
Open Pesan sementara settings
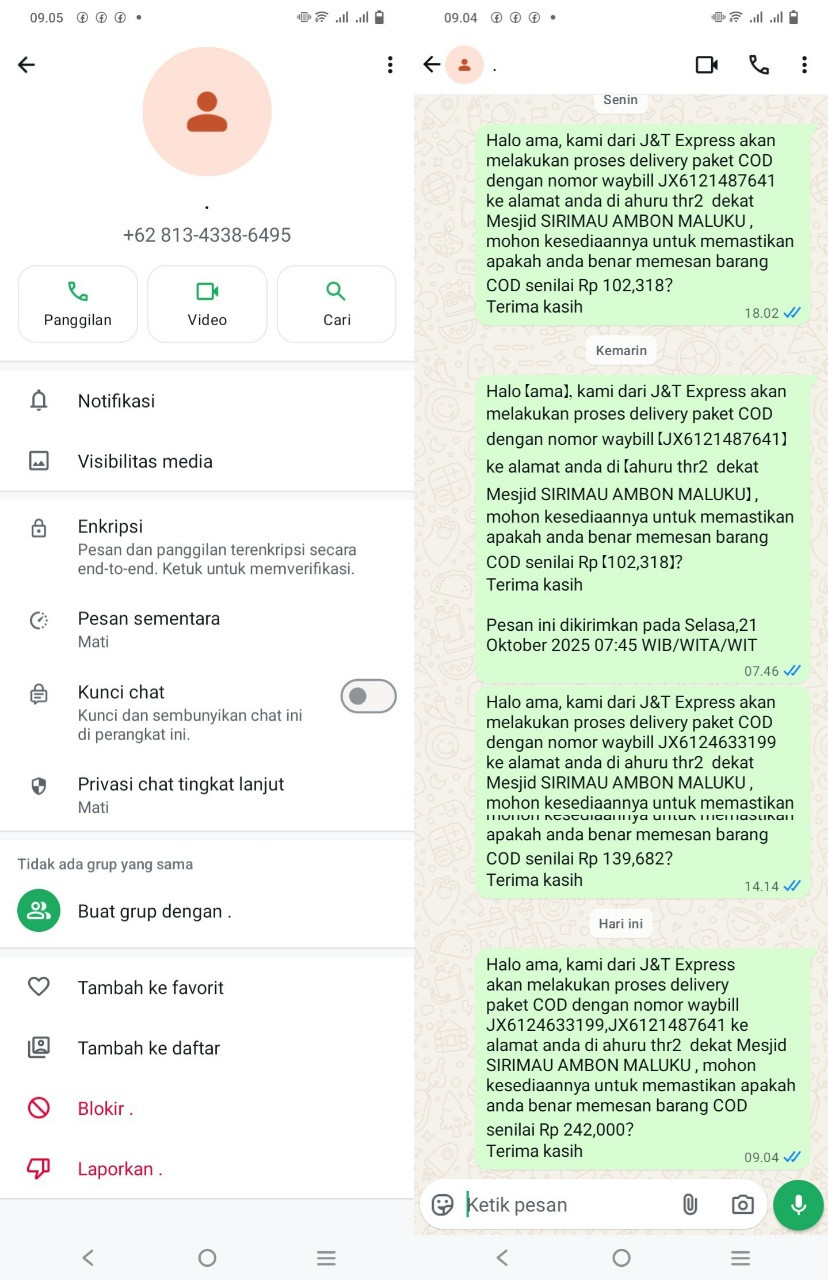click(x=207, y=629)
